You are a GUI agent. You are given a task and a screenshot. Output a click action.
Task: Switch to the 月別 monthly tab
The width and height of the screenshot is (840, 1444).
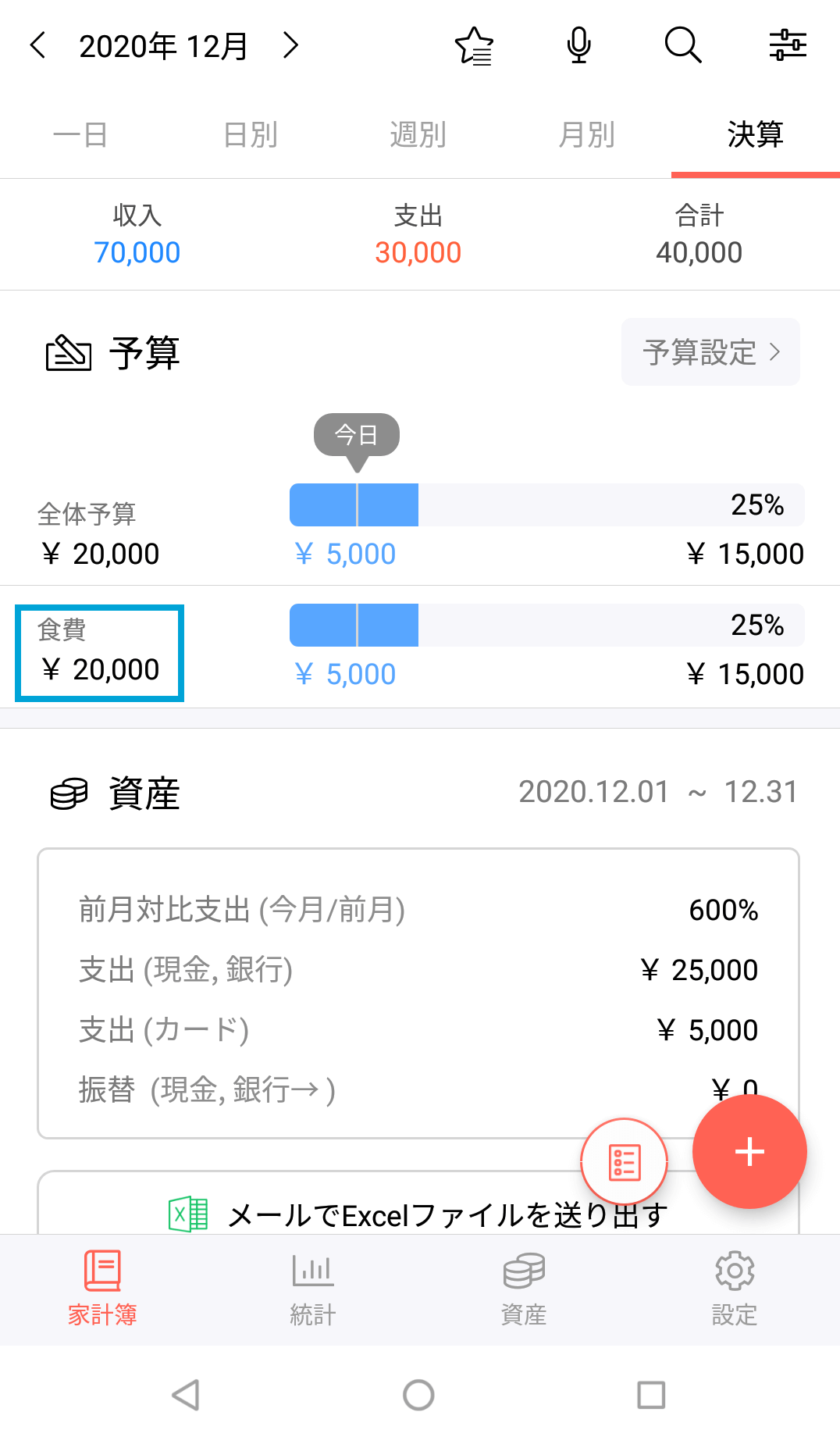(587, 134)
